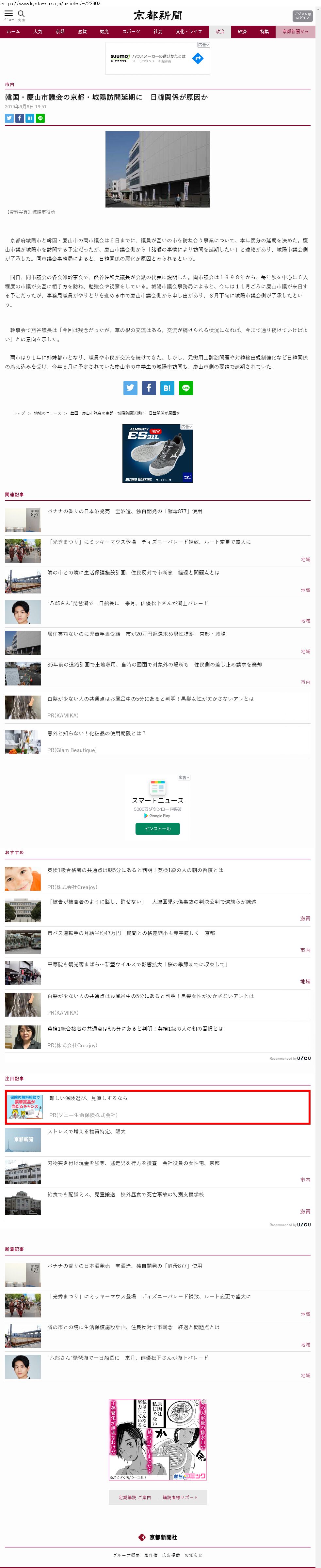
Task: Select the スポーツ tab
Action: pos(131,32)
